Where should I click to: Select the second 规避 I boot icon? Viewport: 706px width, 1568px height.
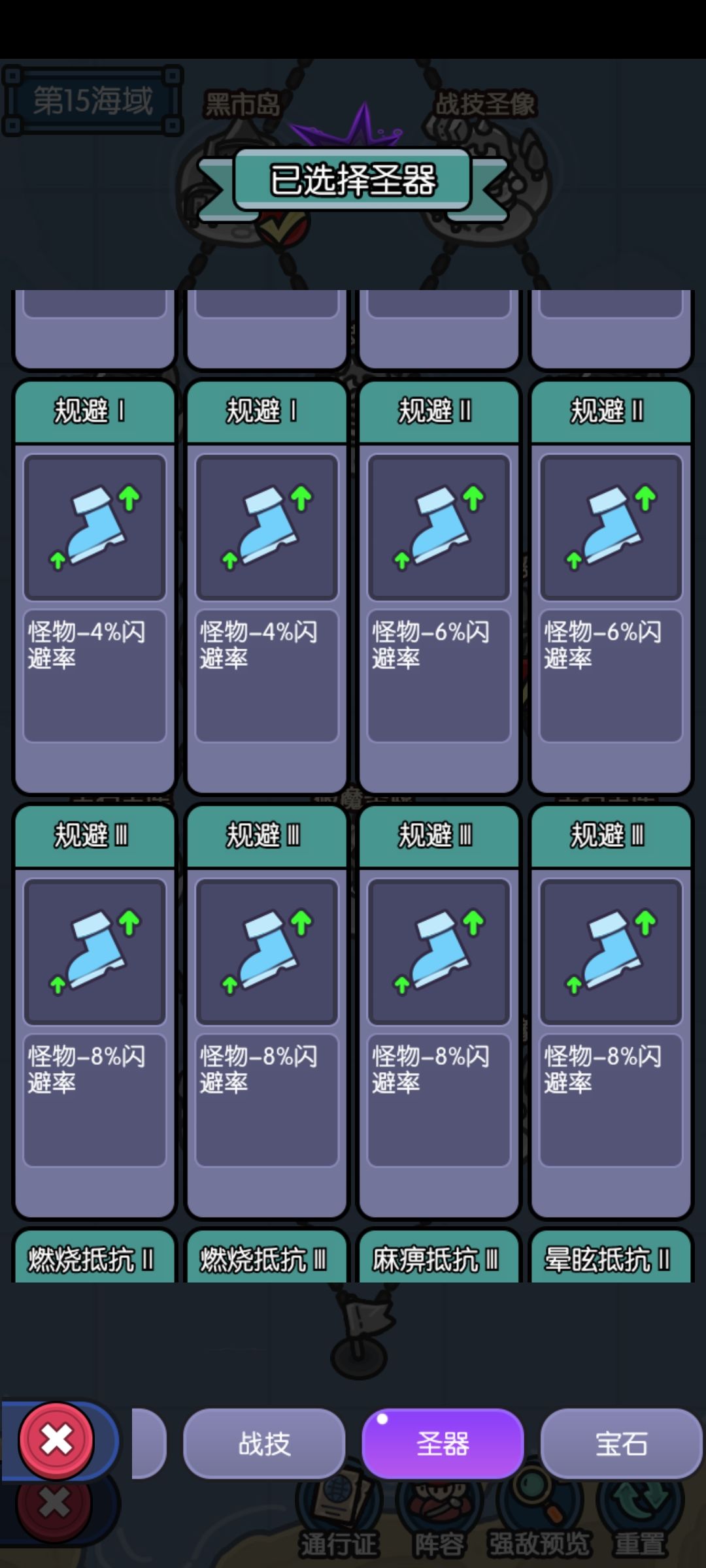267,527
